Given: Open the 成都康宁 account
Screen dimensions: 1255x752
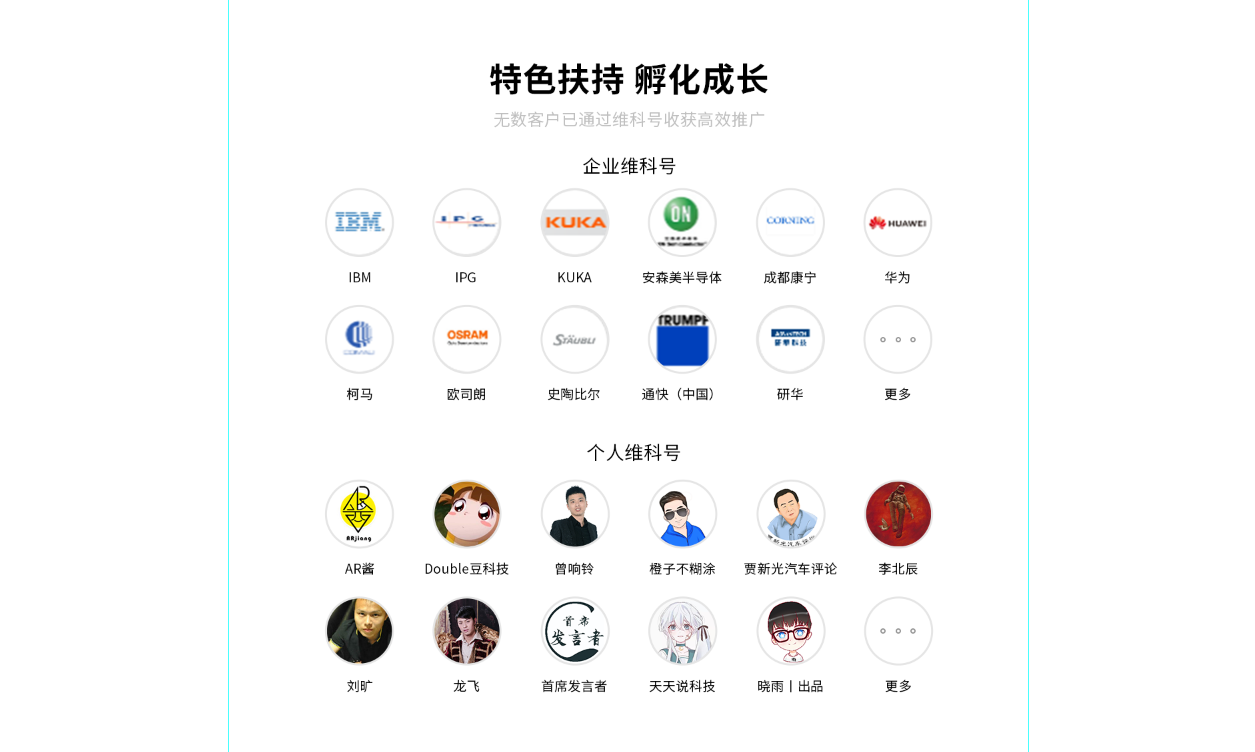Looking at the screenshot, I should click(790, 222).
